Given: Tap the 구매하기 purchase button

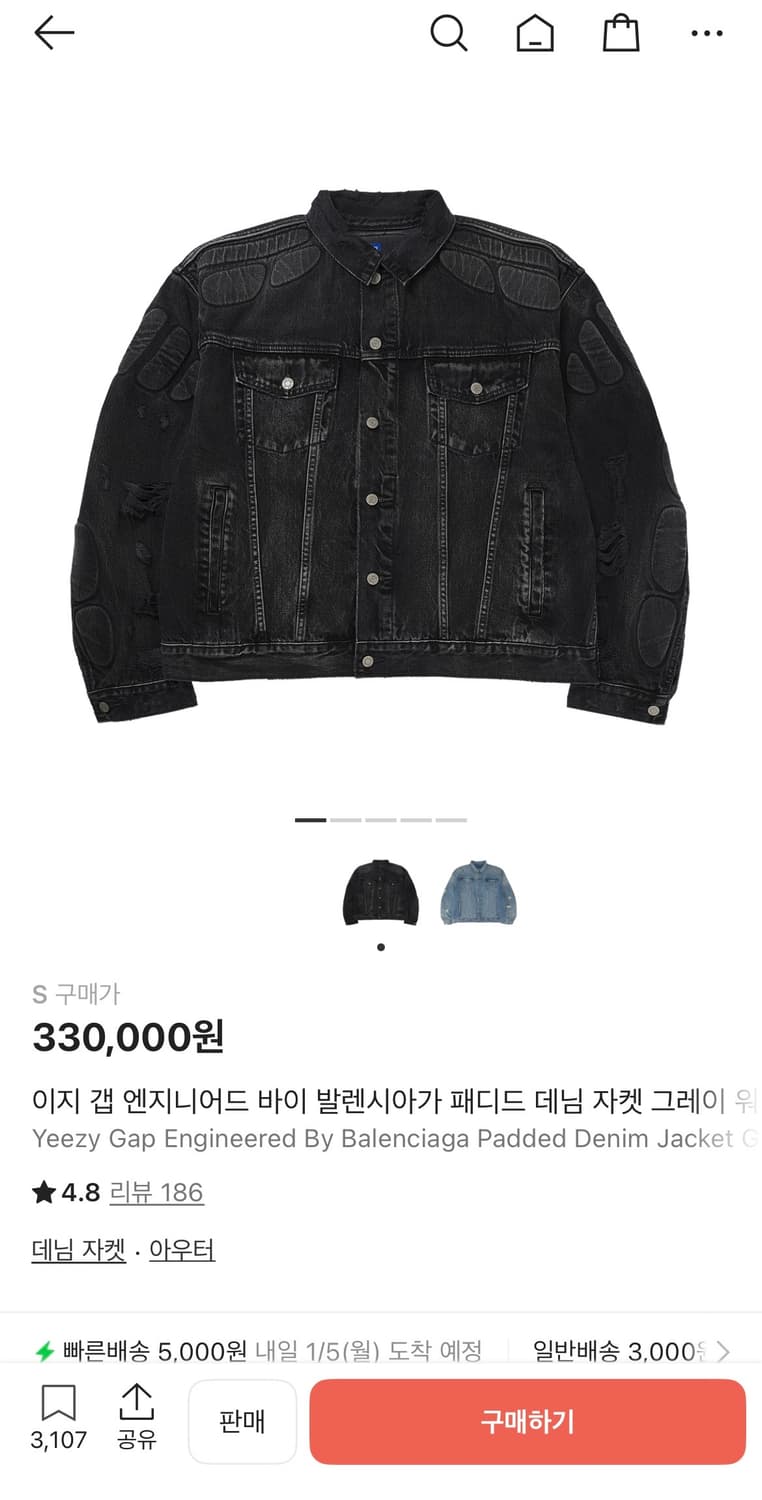Looking at the screenshot, I should tap(527, 1421).
